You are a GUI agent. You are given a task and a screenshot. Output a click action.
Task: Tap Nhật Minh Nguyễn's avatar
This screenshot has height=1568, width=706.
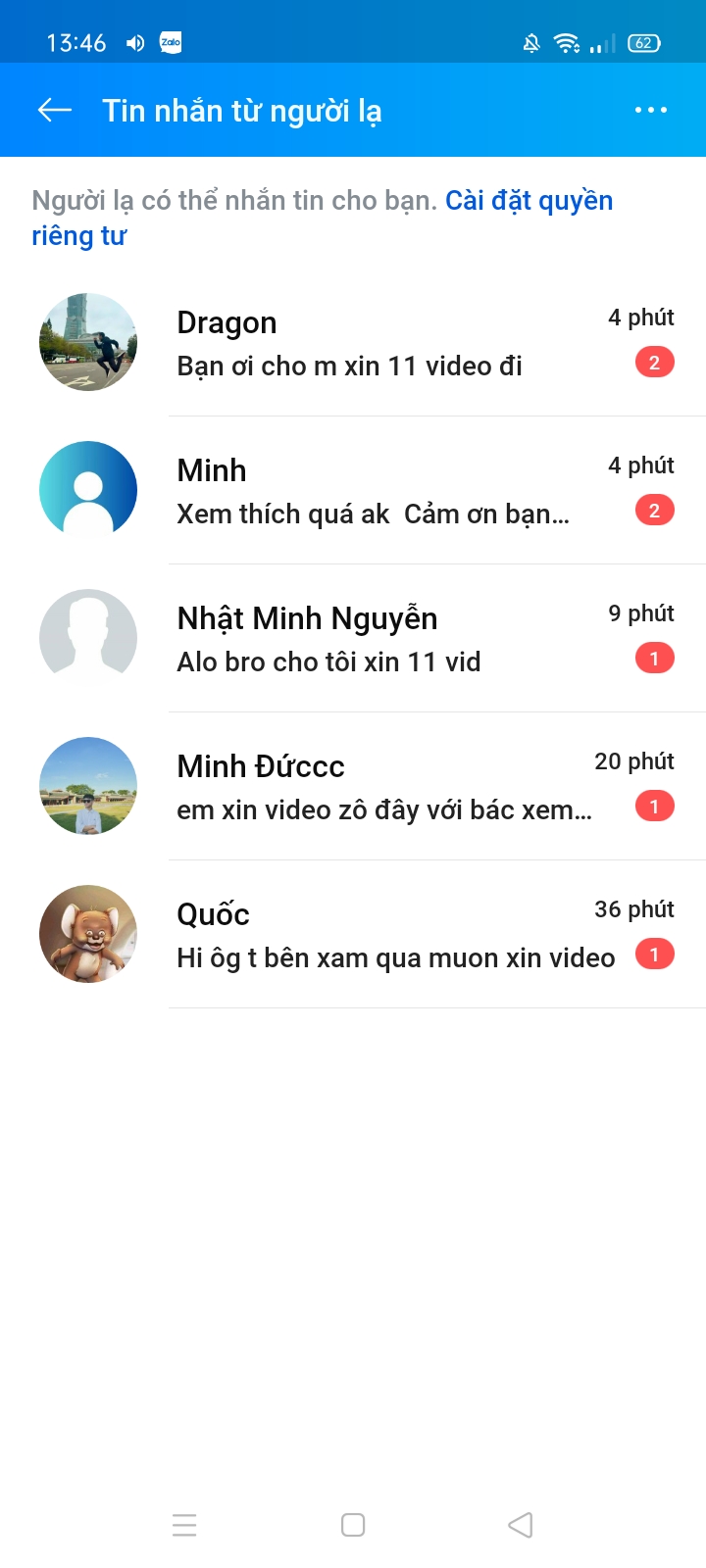click(88, 637)
